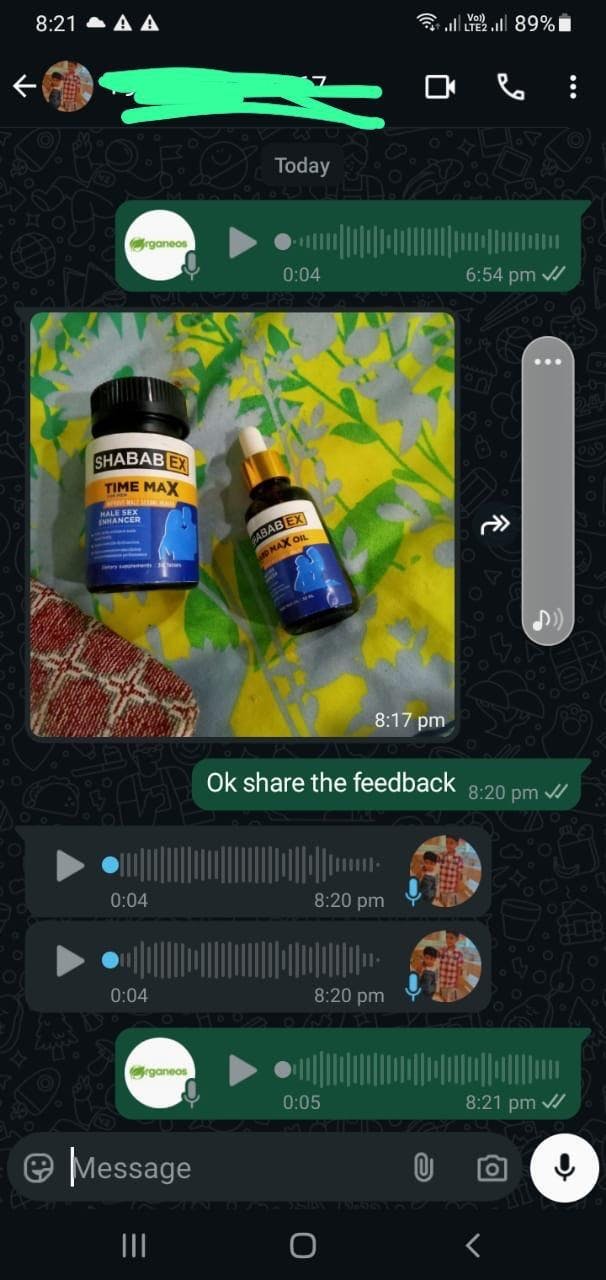The height and width of the screenshot is (1280, 606).
Task: Open the overflow menu
Action: click(x=573, y=87)
